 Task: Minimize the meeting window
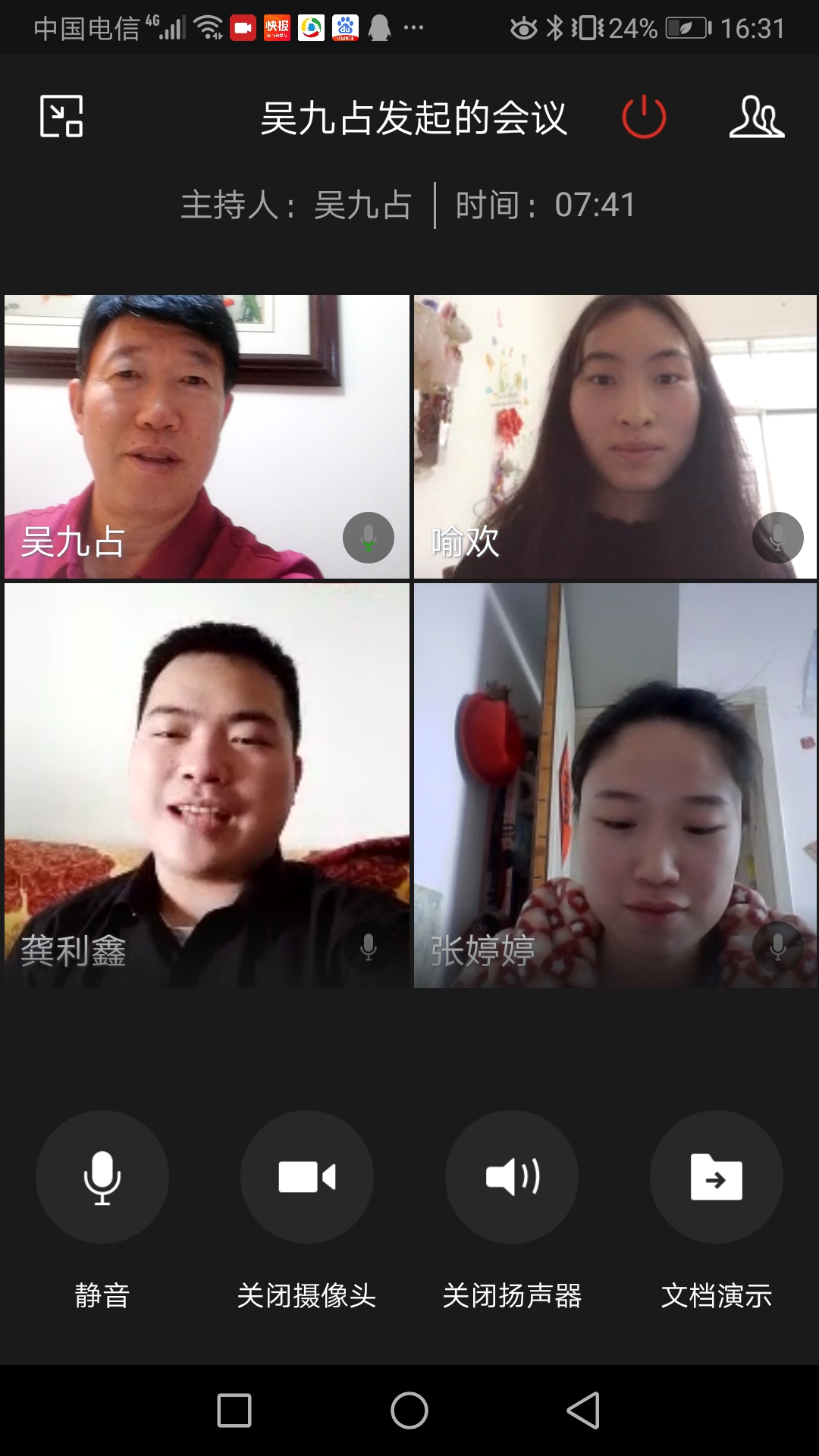[x=61, y=117]
